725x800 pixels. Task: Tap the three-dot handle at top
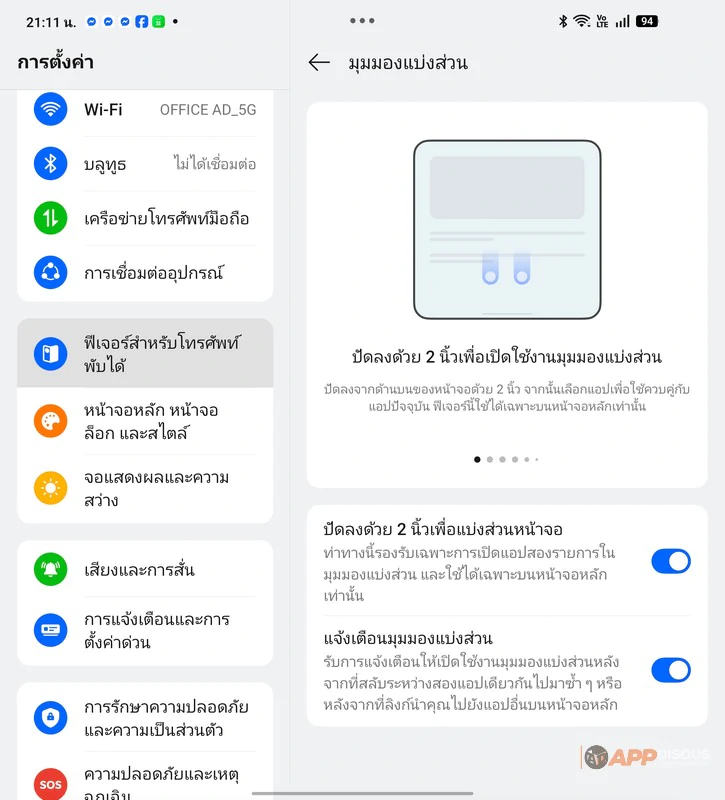coord(364,21)
